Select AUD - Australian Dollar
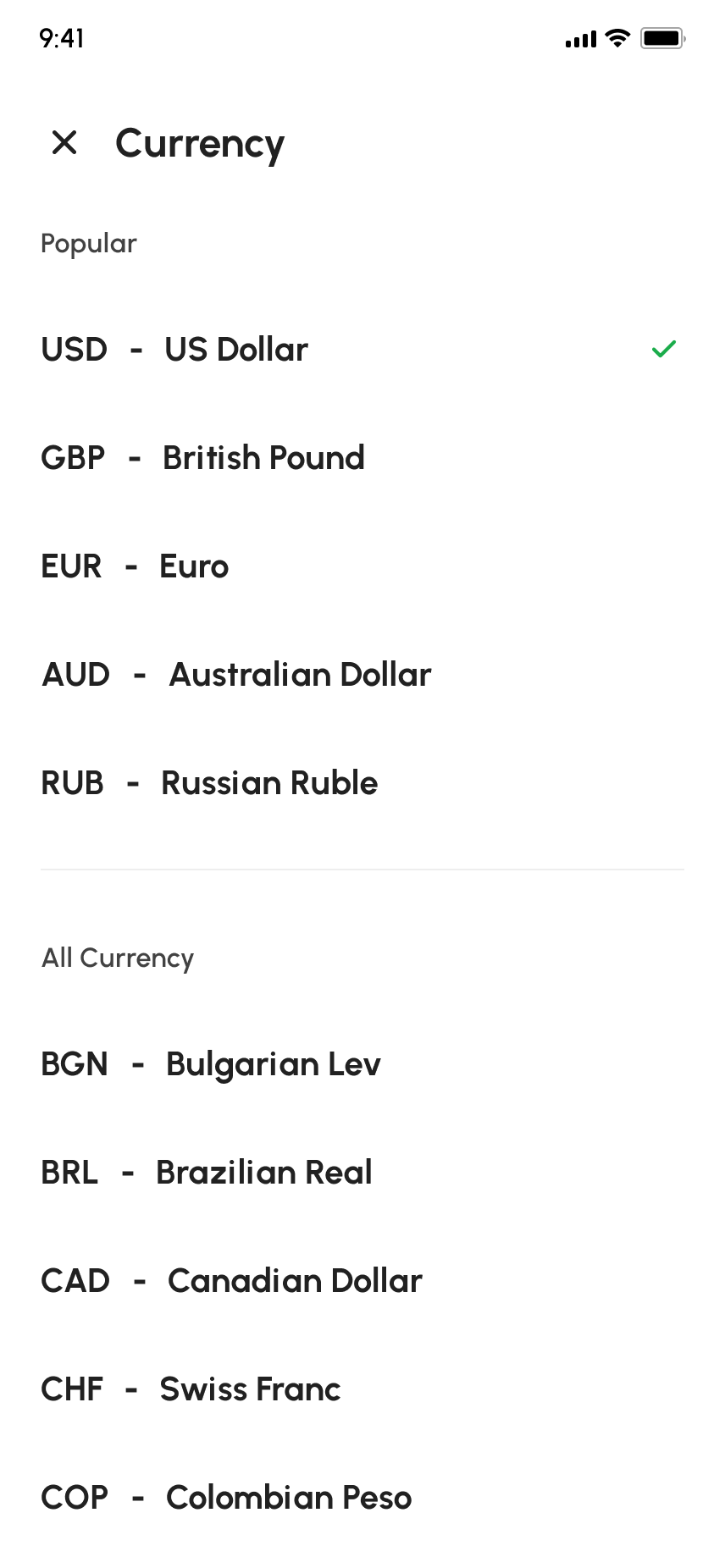The width and height of the screenshot is (725, 1568). [x=236, y=674]
